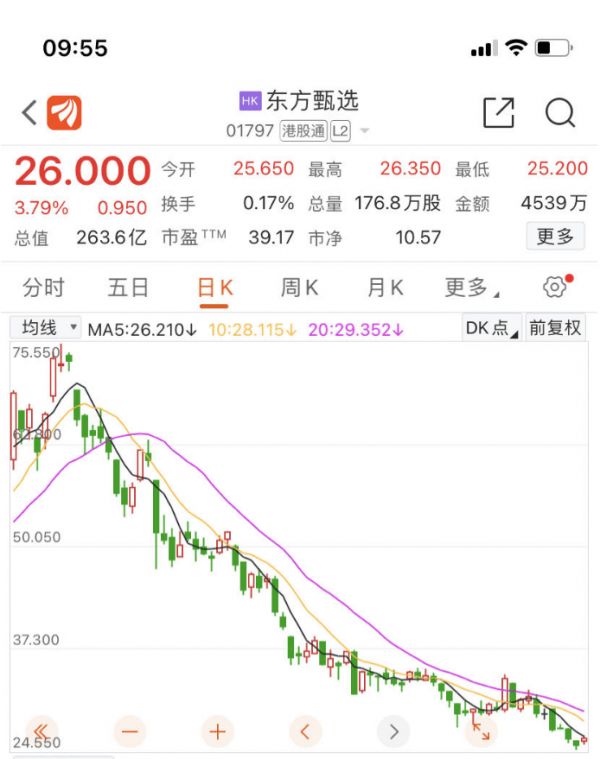Expand the stock title dropdown arrow
This screenshot has height=759, width=600.
365,131
